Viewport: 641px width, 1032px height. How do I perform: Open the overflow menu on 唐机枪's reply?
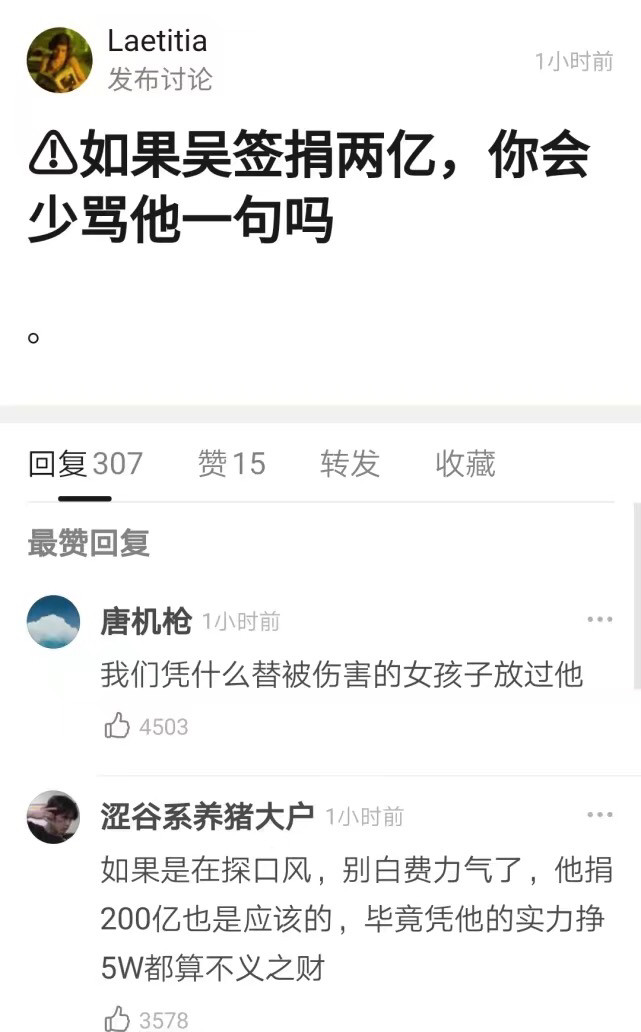(599, 620)
